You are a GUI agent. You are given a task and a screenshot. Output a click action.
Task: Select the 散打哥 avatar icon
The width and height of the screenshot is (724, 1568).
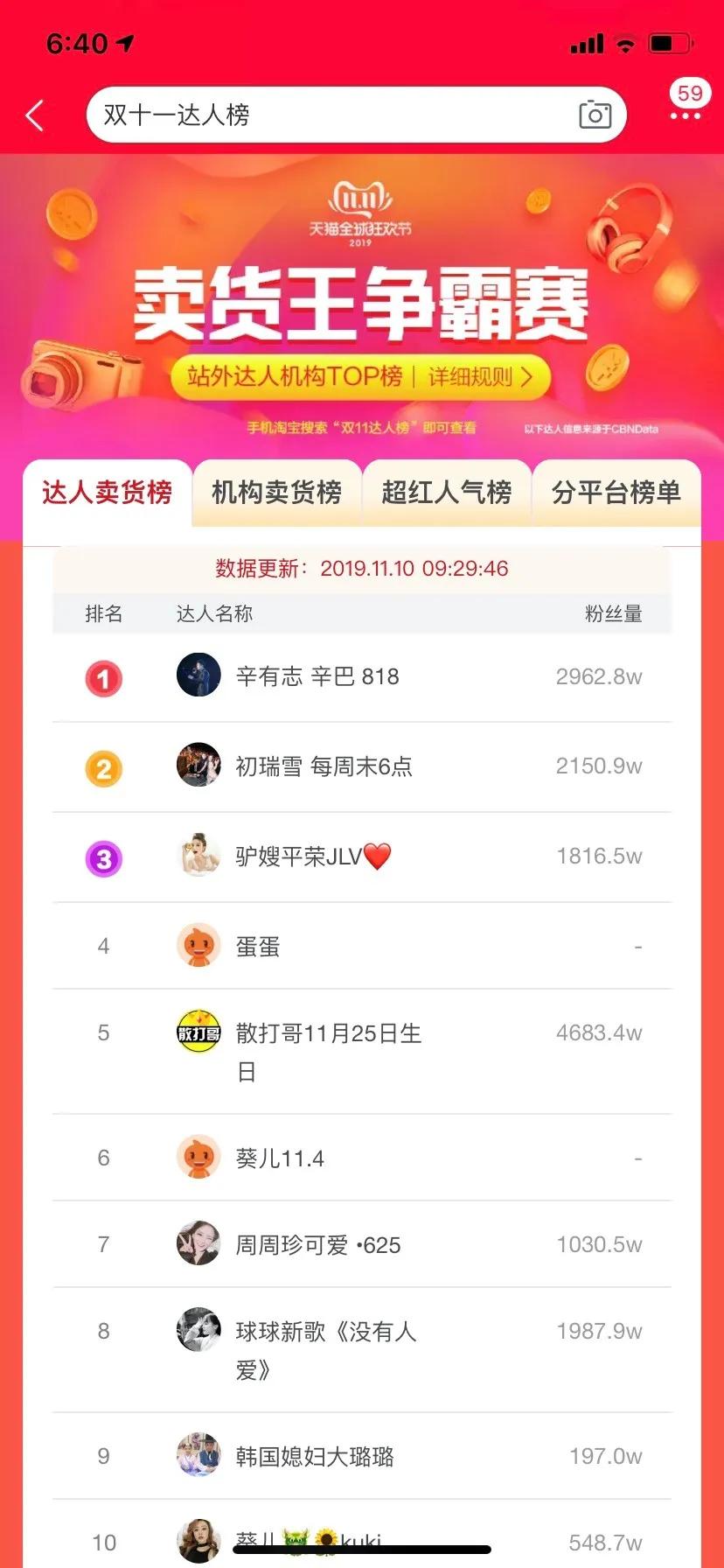coord(198,1032)
